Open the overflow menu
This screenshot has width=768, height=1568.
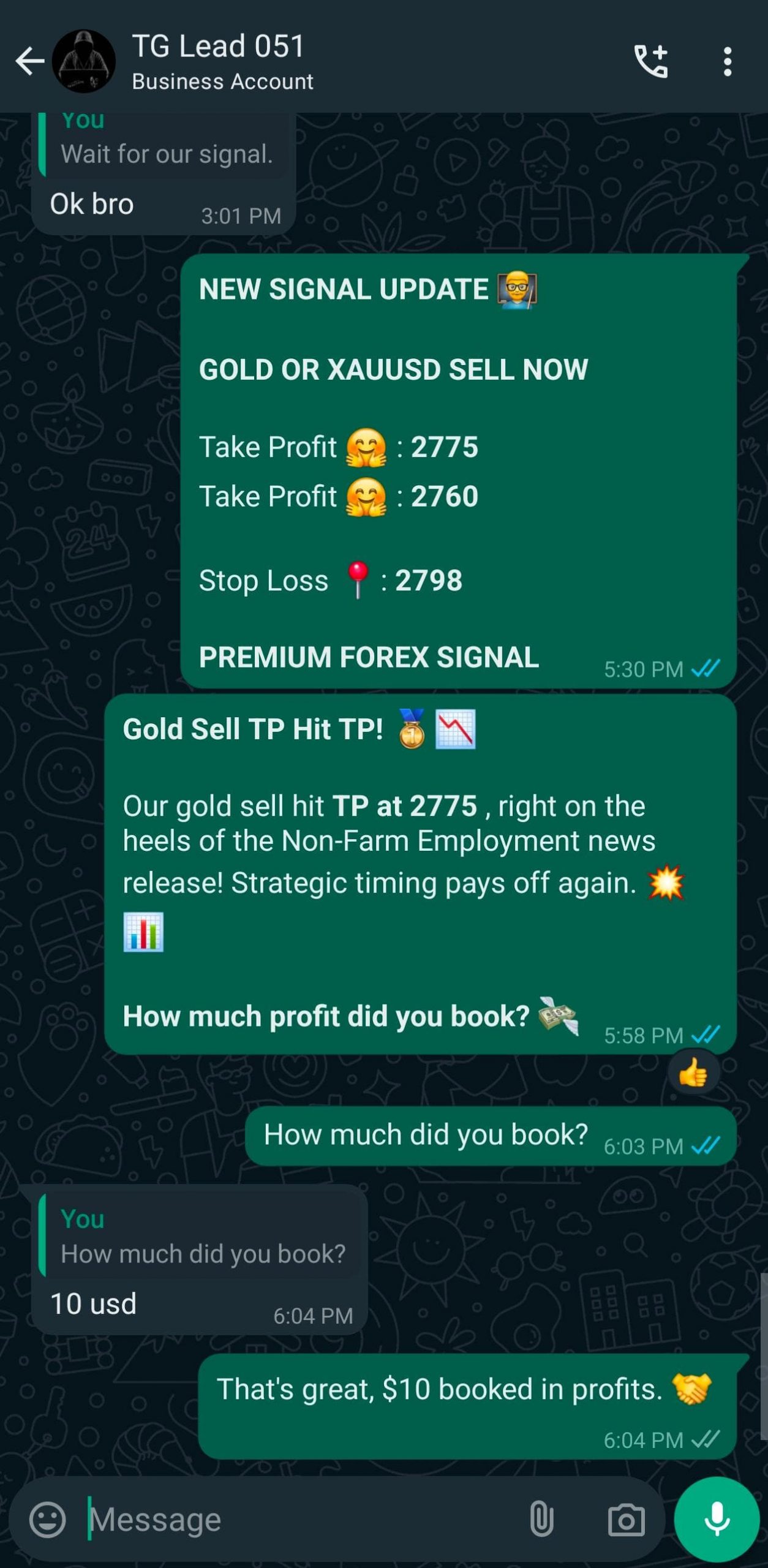coord(727,61)
